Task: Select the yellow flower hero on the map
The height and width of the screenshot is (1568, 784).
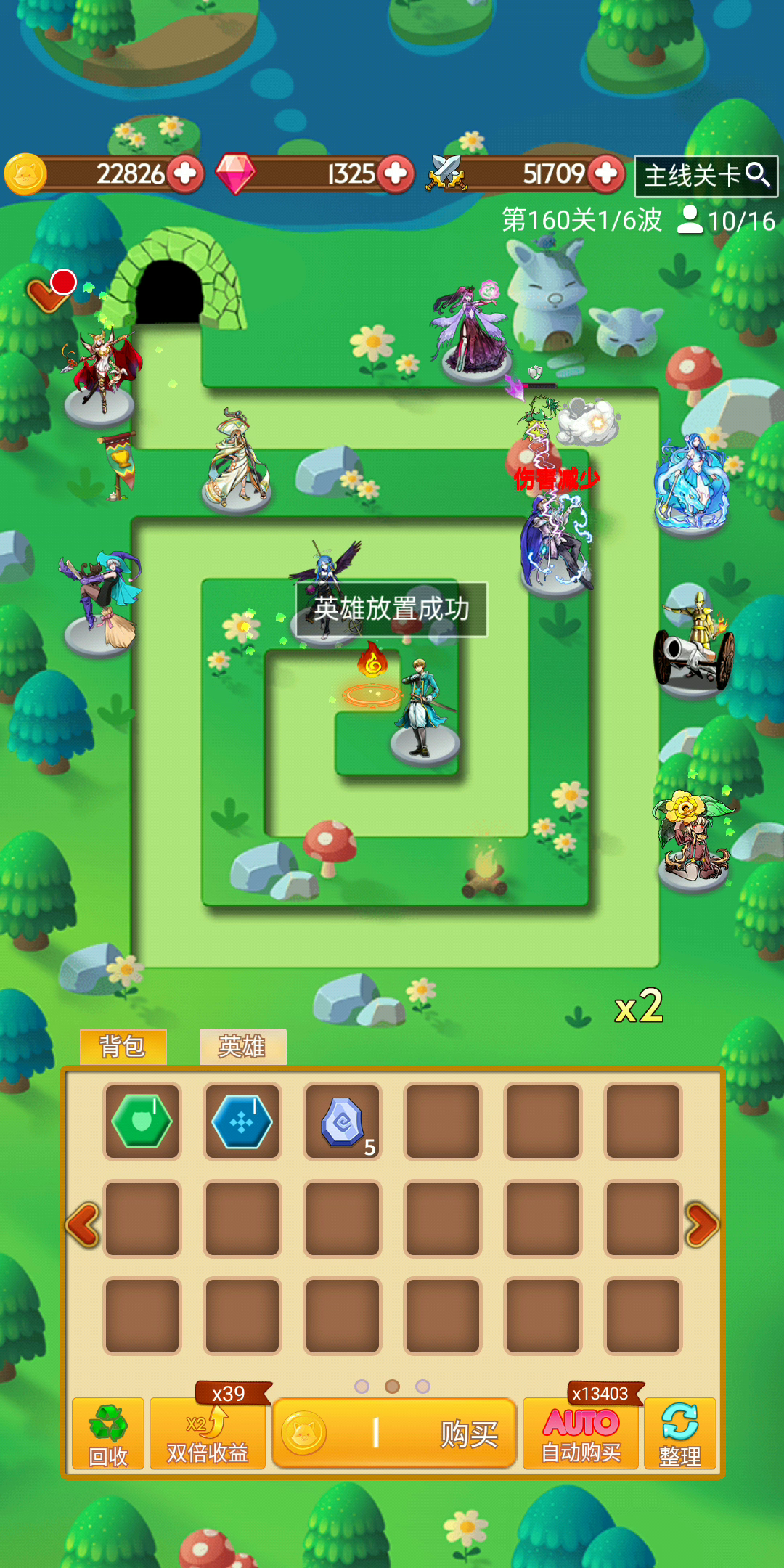Action: 693,838
